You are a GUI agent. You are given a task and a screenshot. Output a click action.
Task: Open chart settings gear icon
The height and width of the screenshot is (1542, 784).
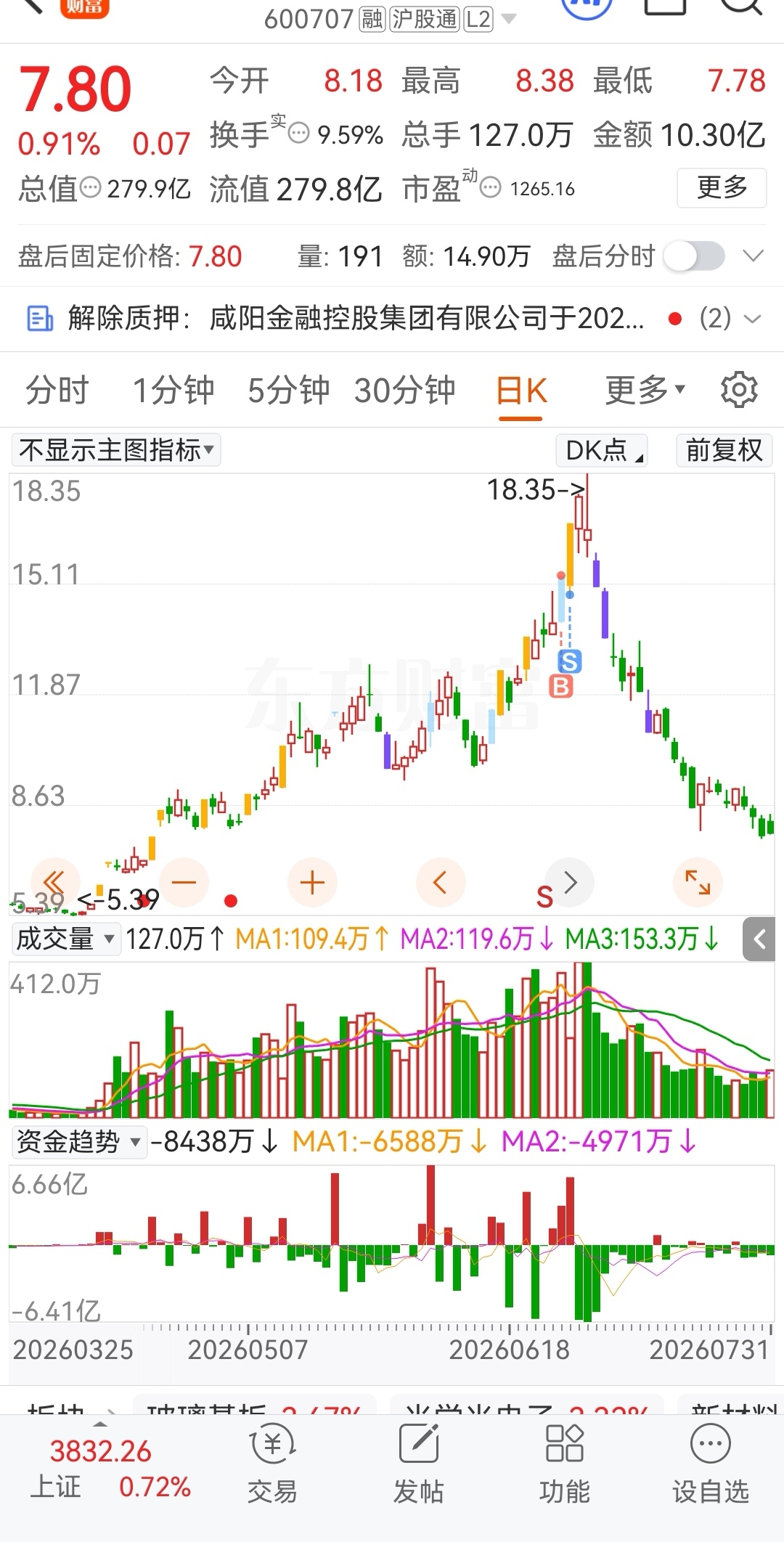click(739, 390)
